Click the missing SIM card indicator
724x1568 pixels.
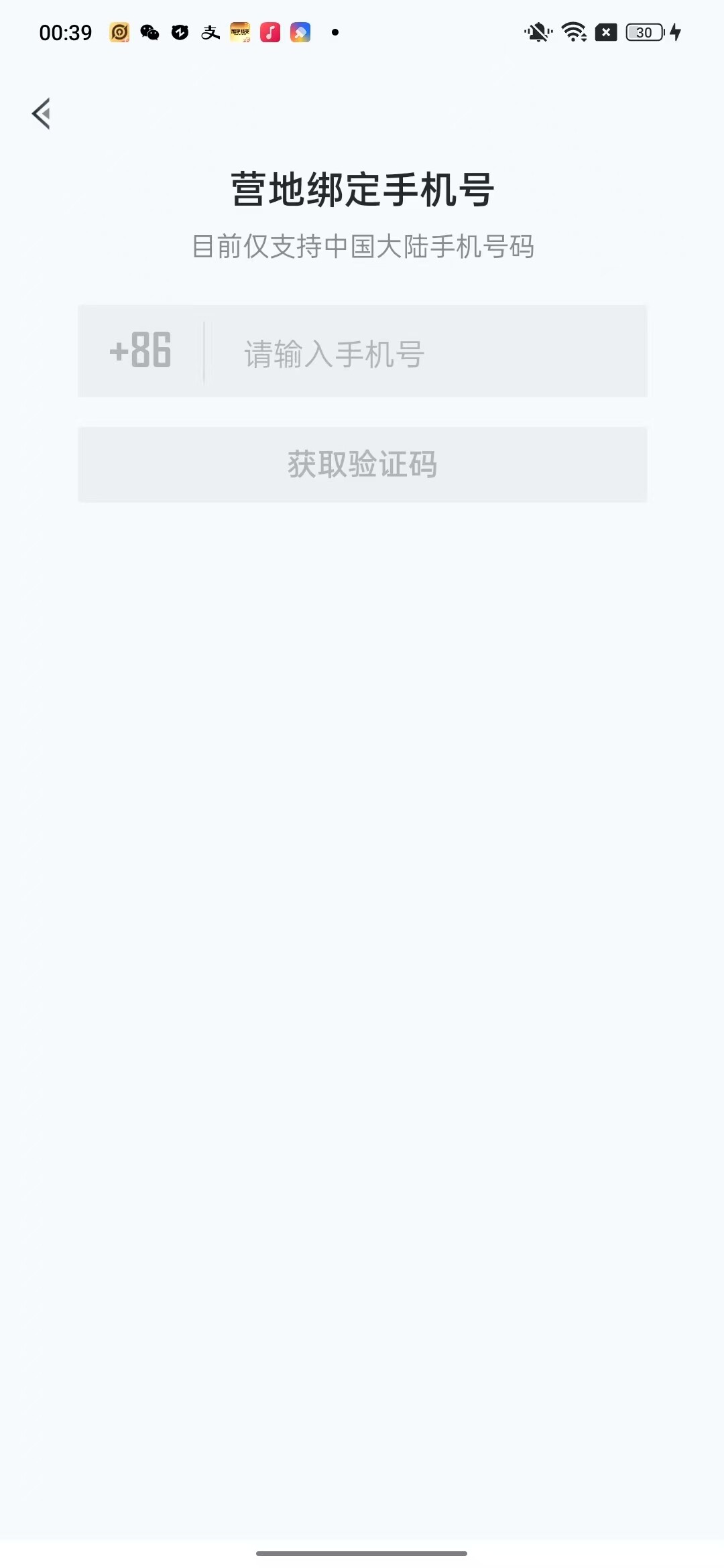605,32
